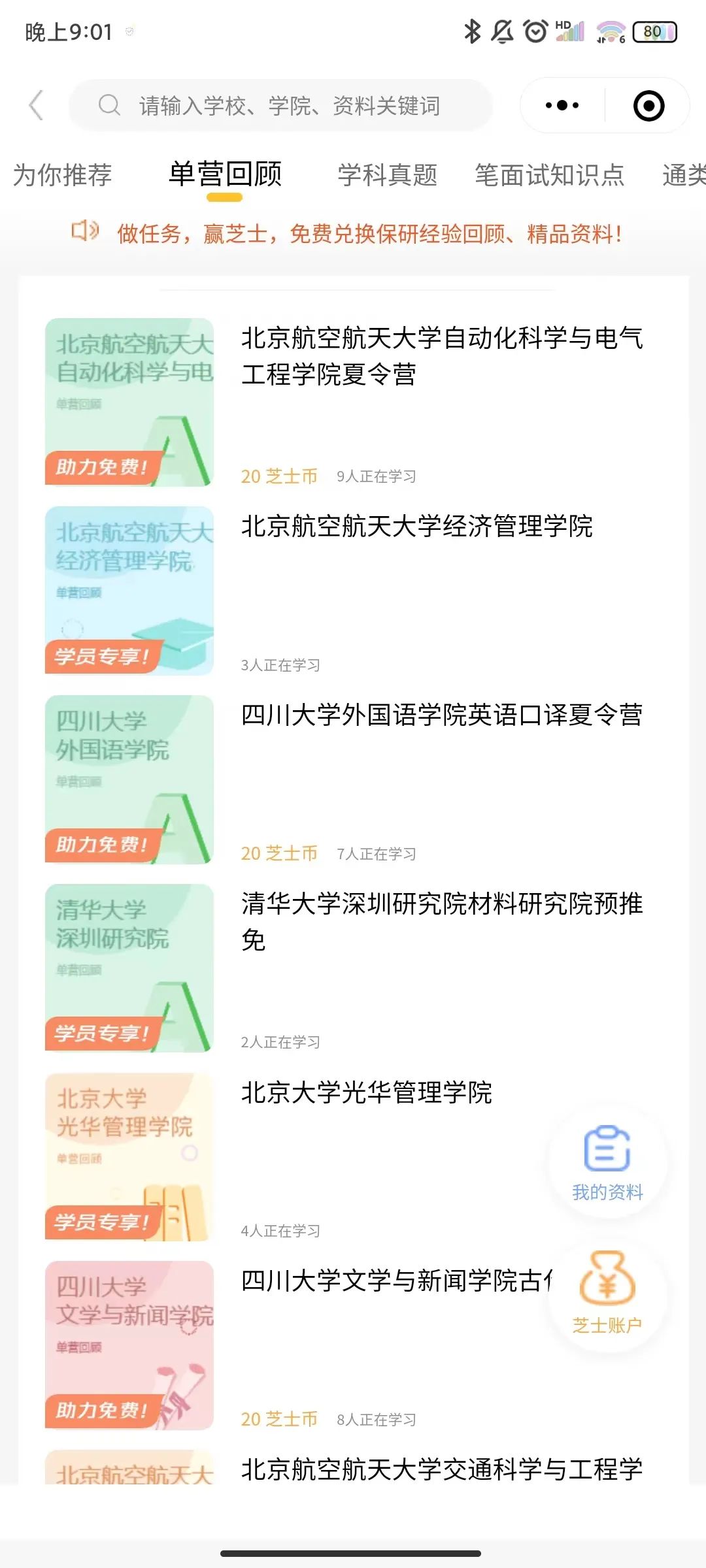
Task: Switch to the 笔面试知识点 tab
Action: (549, 175)
